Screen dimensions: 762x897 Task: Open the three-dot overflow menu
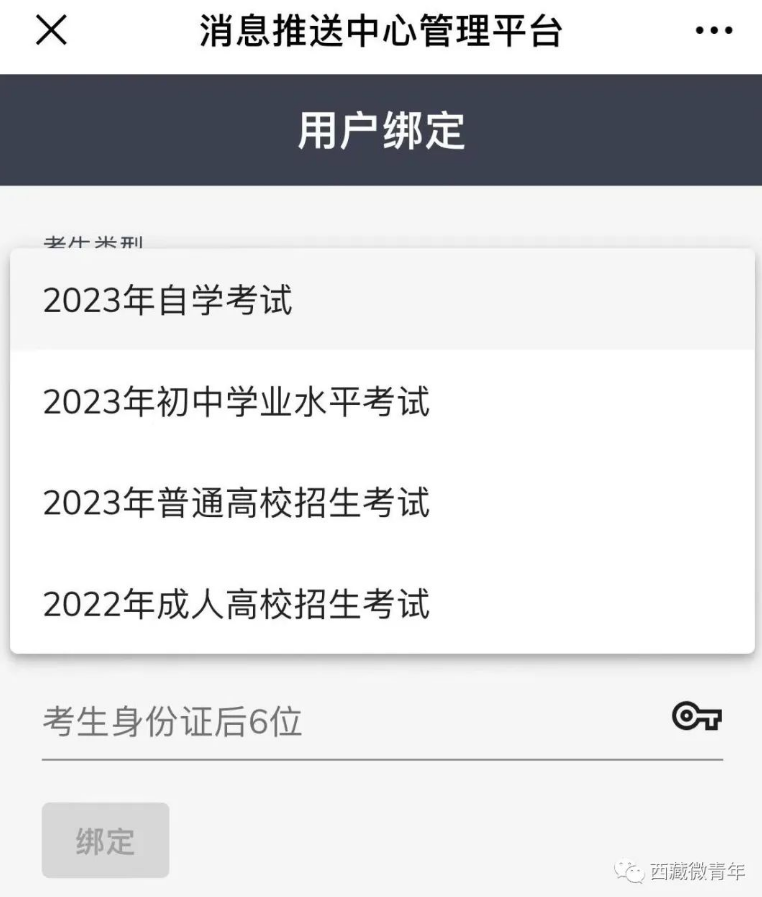coord(714,31)
